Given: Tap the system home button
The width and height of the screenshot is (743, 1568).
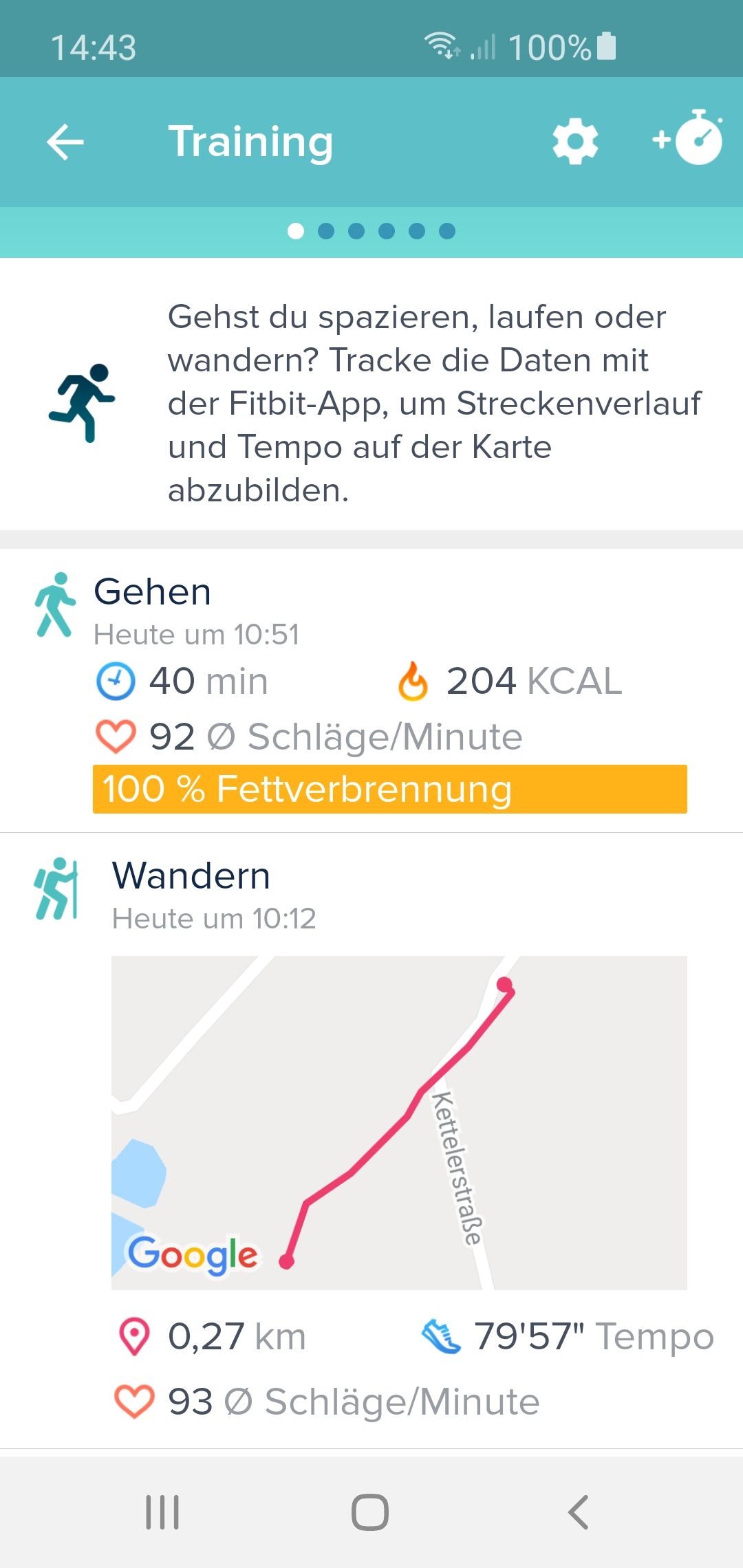Looking at the screenshot, I should pos(370,1512).
